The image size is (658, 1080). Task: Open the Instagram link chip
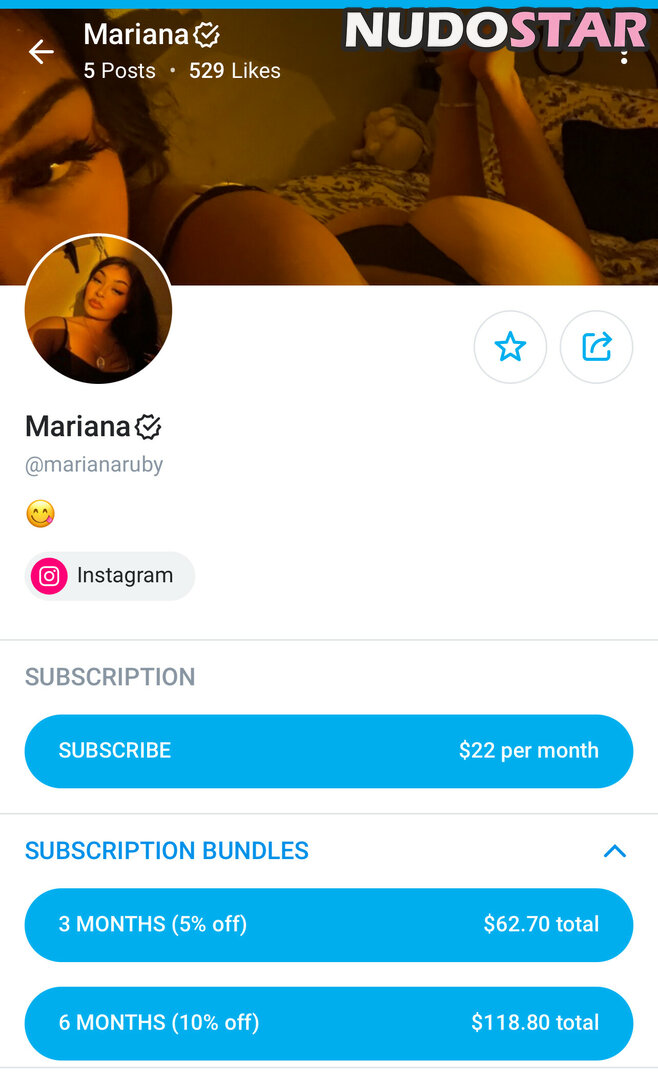click(x=110, y=576)
